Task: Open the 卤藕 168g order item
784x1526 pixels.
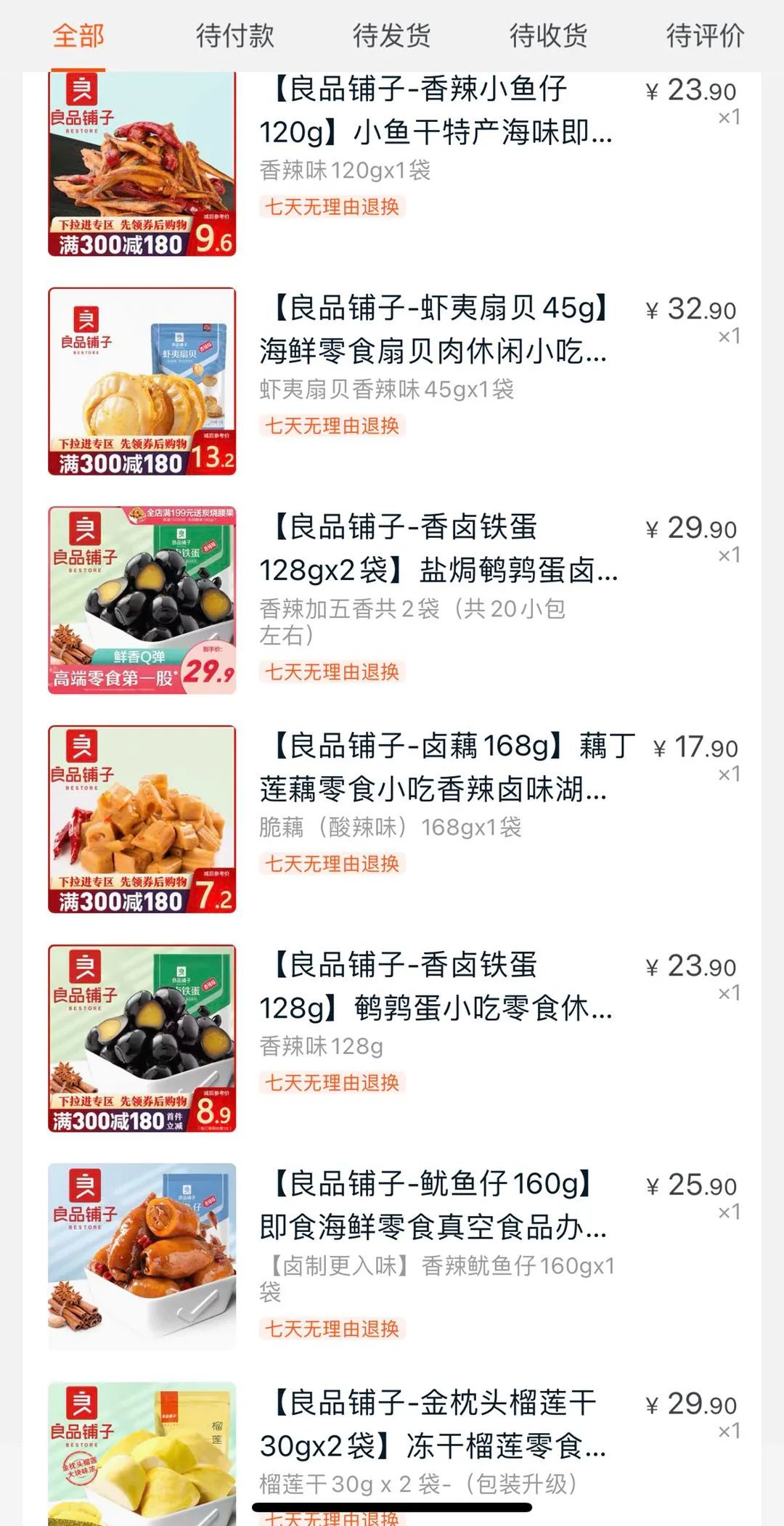Action: click(x=436, y=768)
